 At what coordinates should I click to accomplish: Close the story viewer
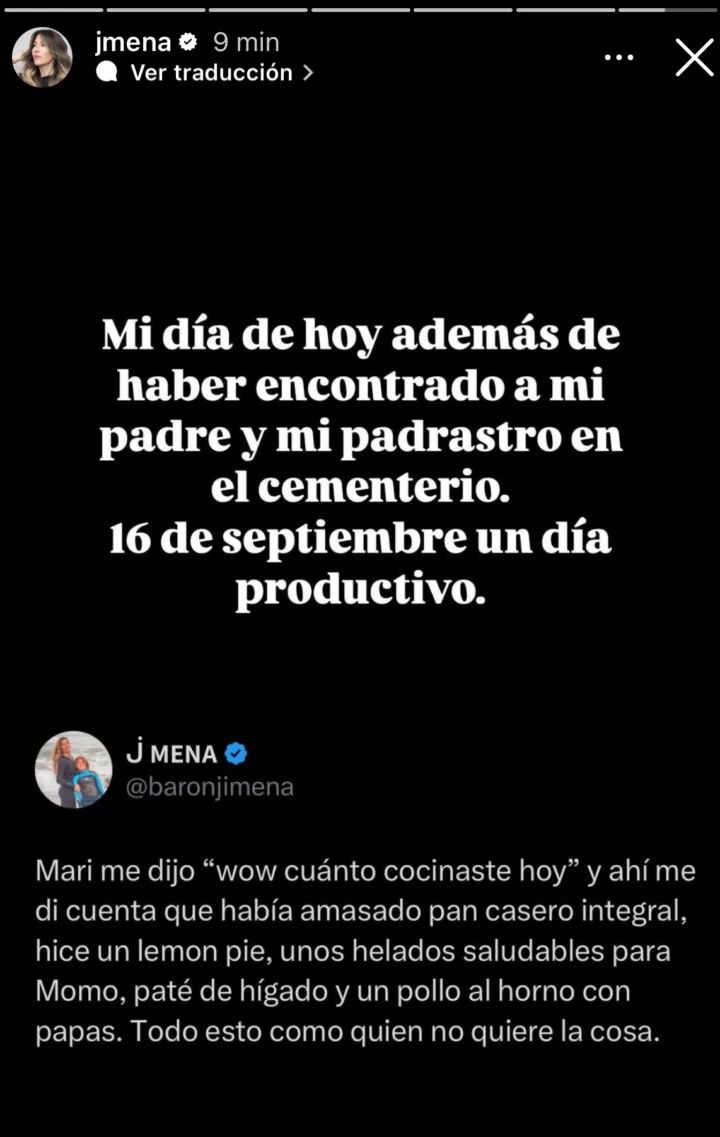[694, 58]
